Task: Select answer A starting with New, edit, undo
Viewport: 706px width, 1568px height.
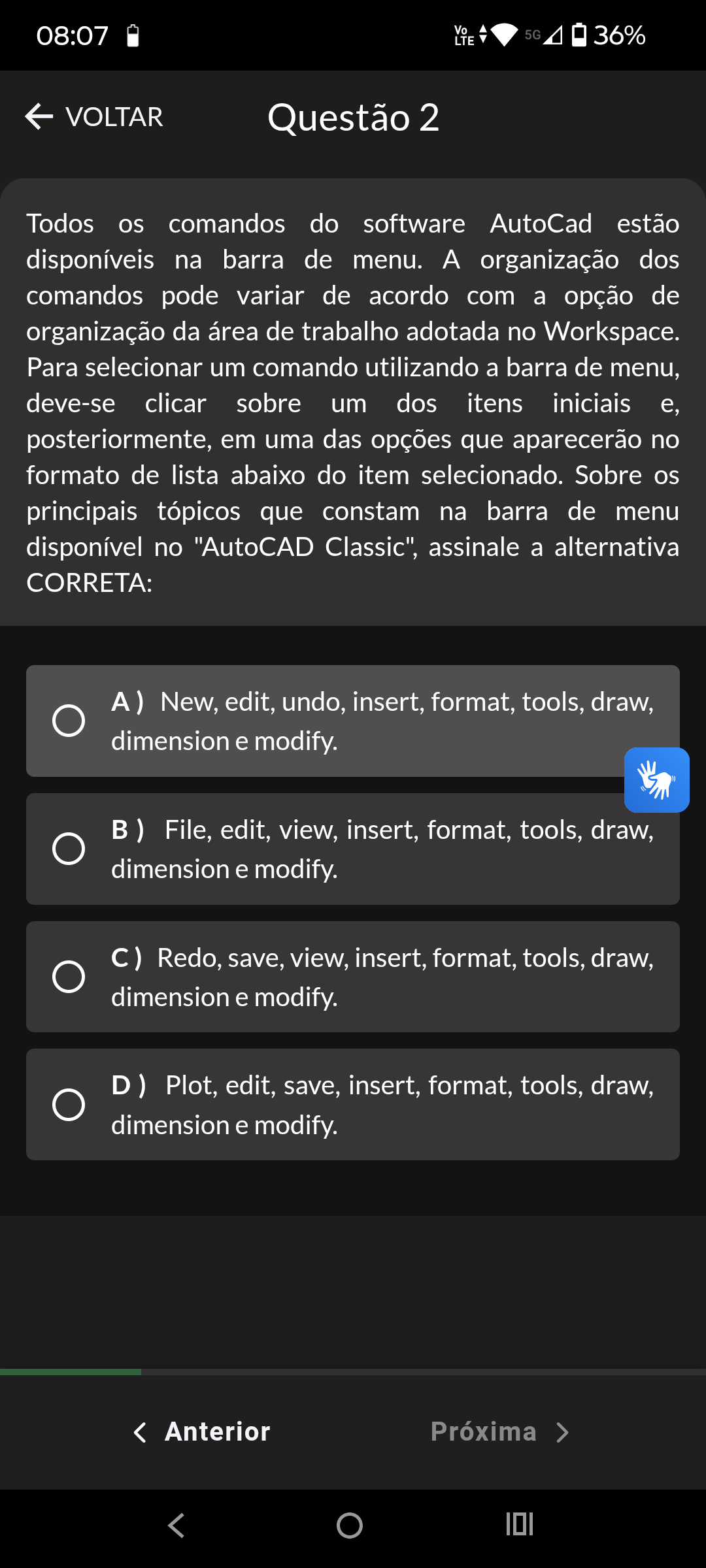Action: coord(353,721)
